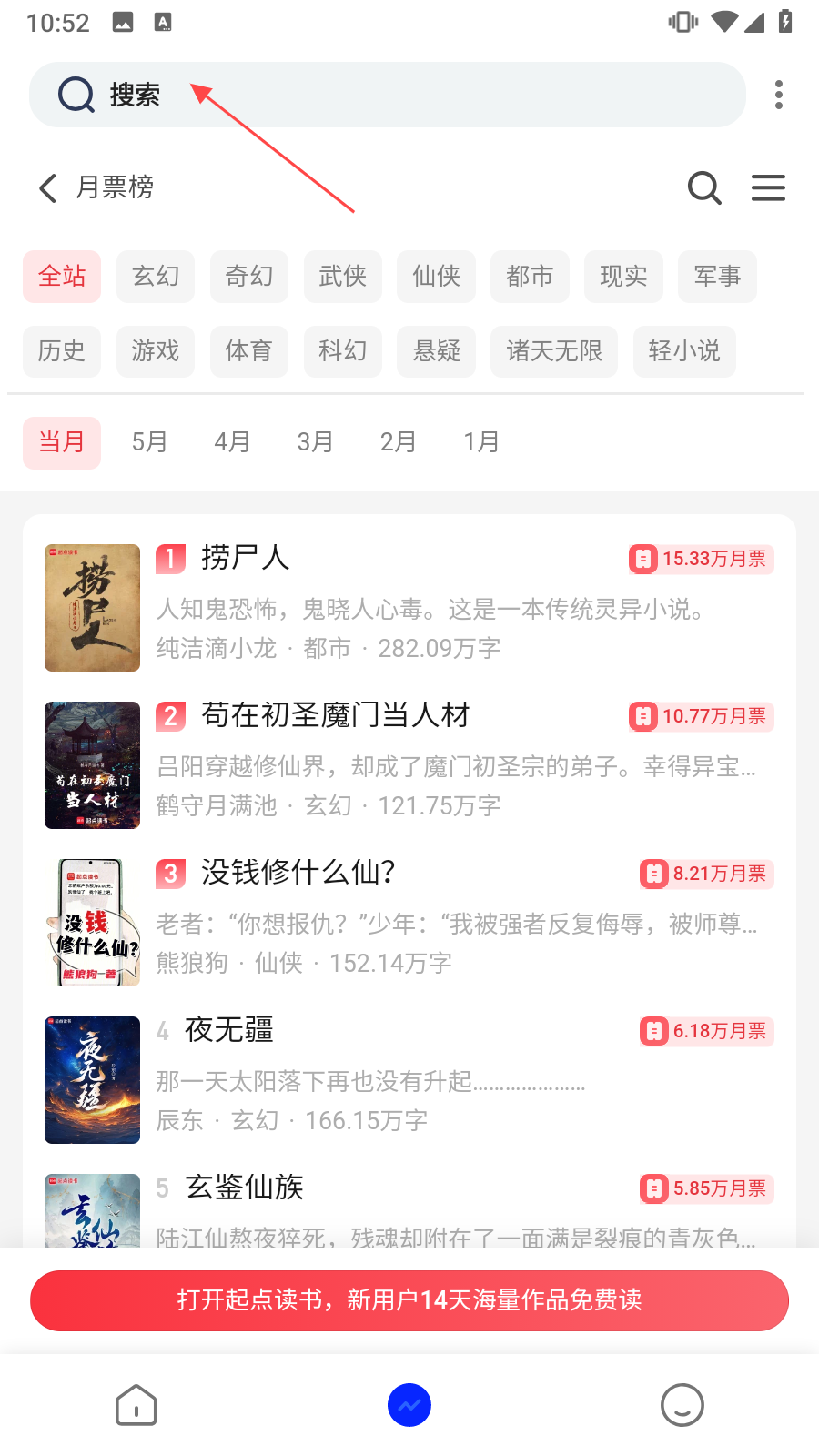Go back from 月票榜
The image size is (819, 1456).
pyautogui.click(x=48, y=187)
